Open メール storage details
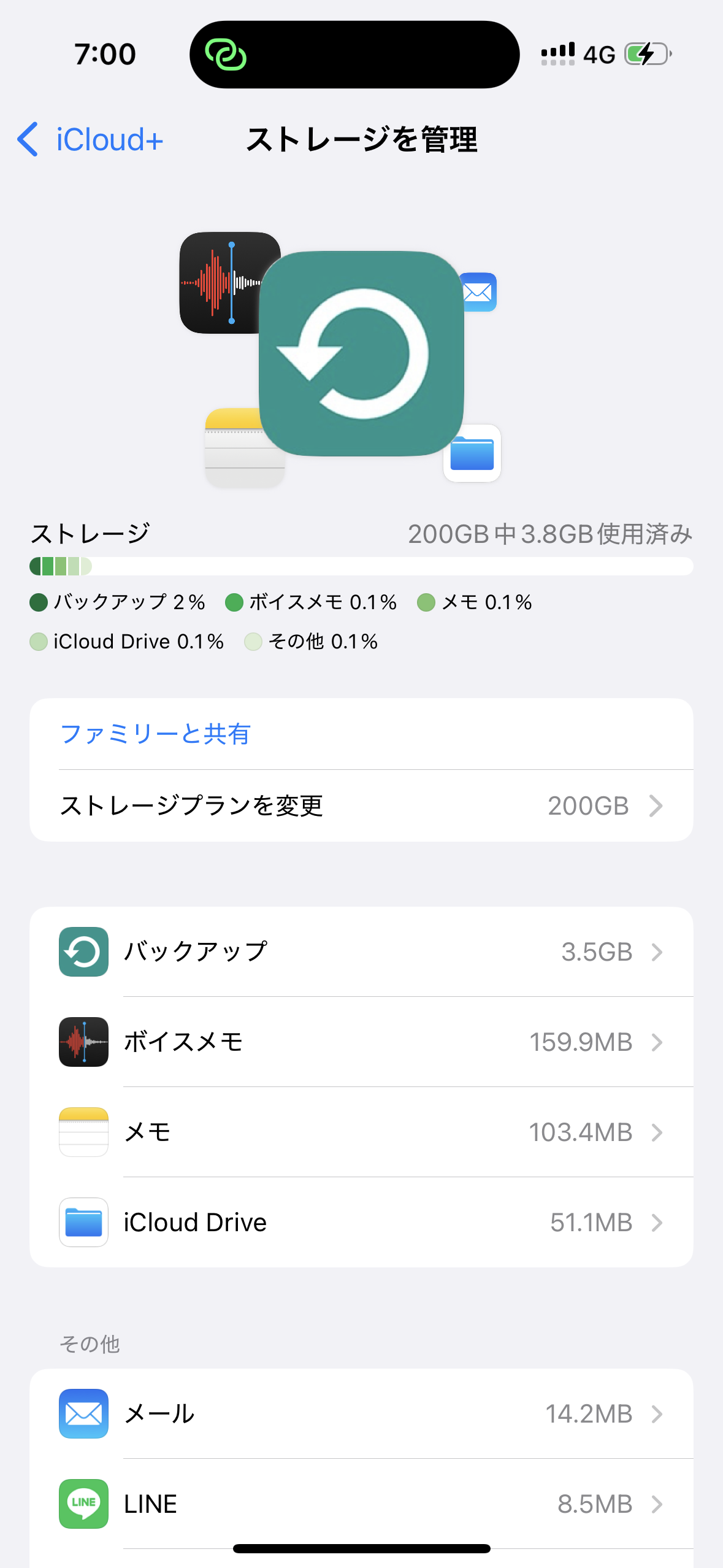The image size is (723, 1568). [361, 1413]
